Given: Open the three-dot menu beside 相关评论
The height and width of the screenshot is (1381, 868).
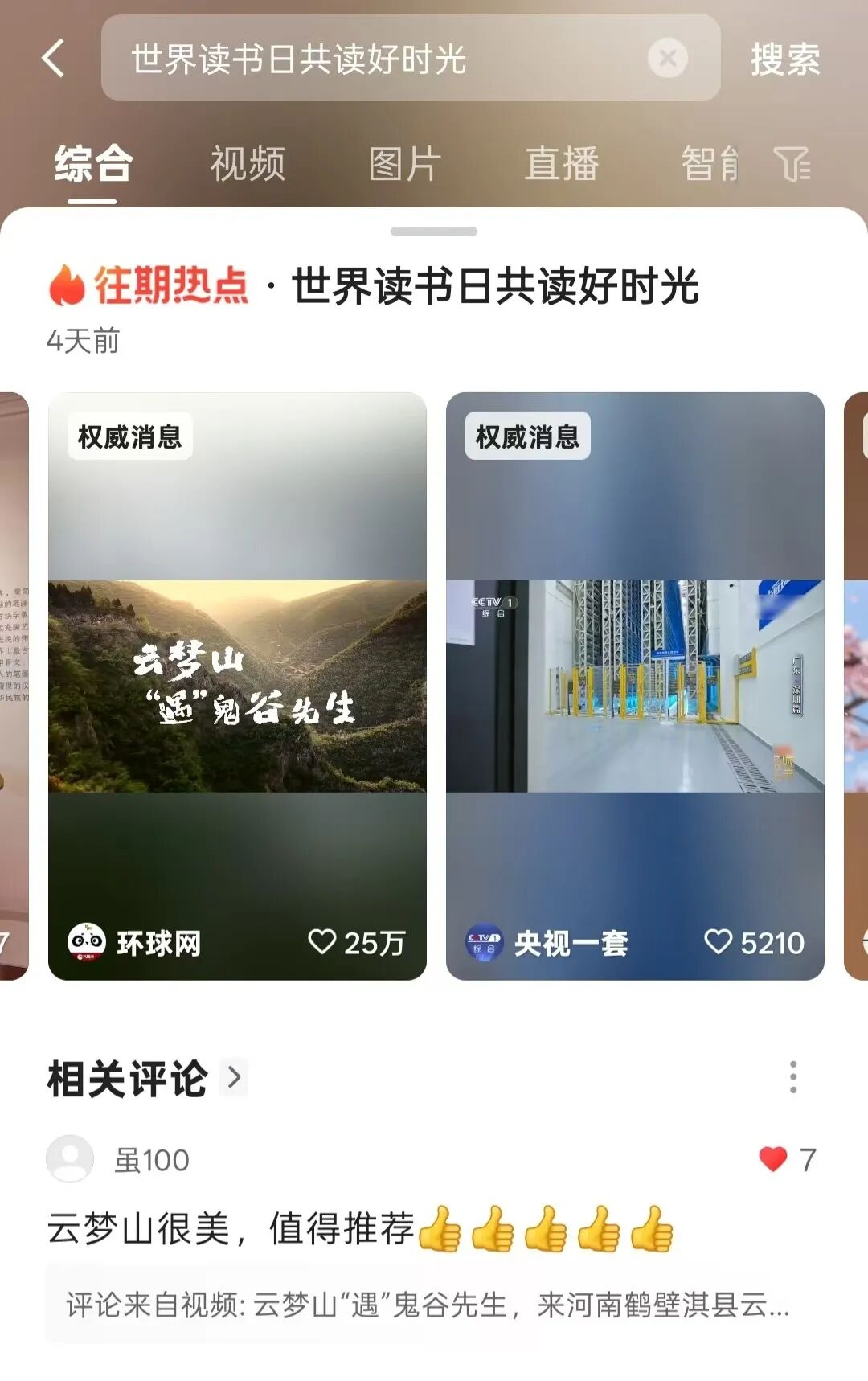Looking at the screenshot, I should [792, 1077].
